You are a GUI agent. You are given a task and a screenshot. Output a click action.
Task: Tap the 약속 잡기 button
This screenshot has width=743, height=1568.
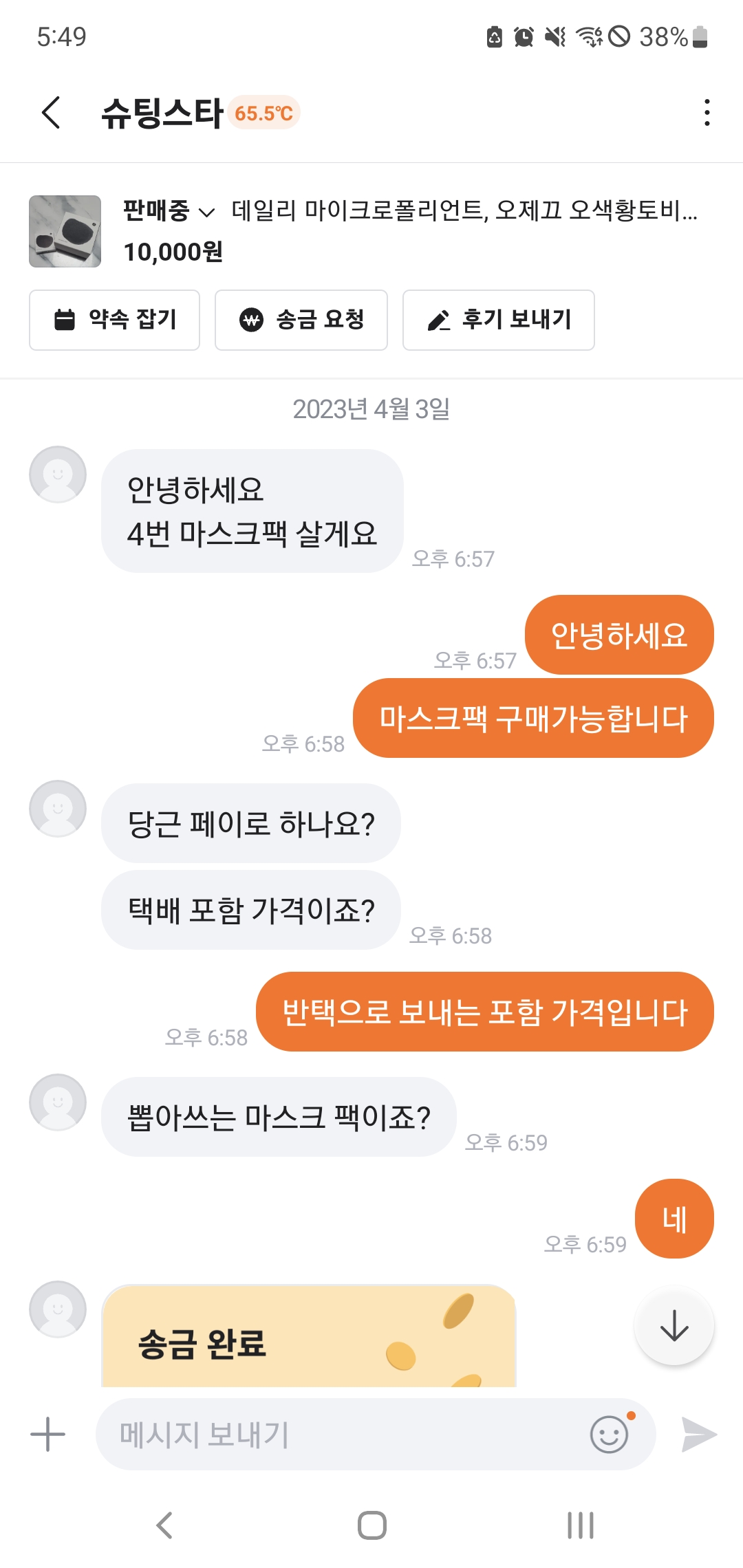114,320
